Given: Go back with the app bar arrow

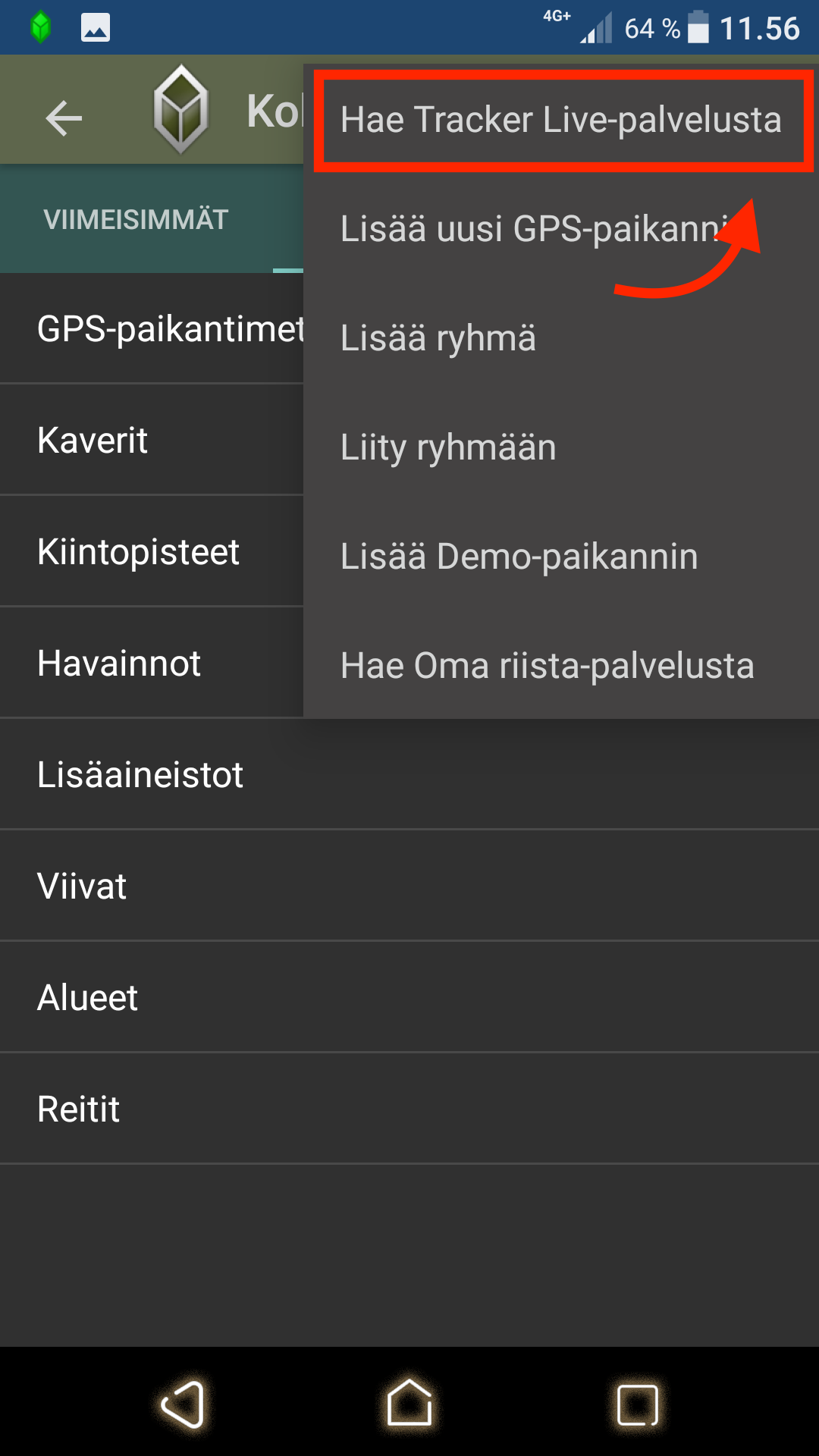Looking at the screenshot, I should [64, 118].
